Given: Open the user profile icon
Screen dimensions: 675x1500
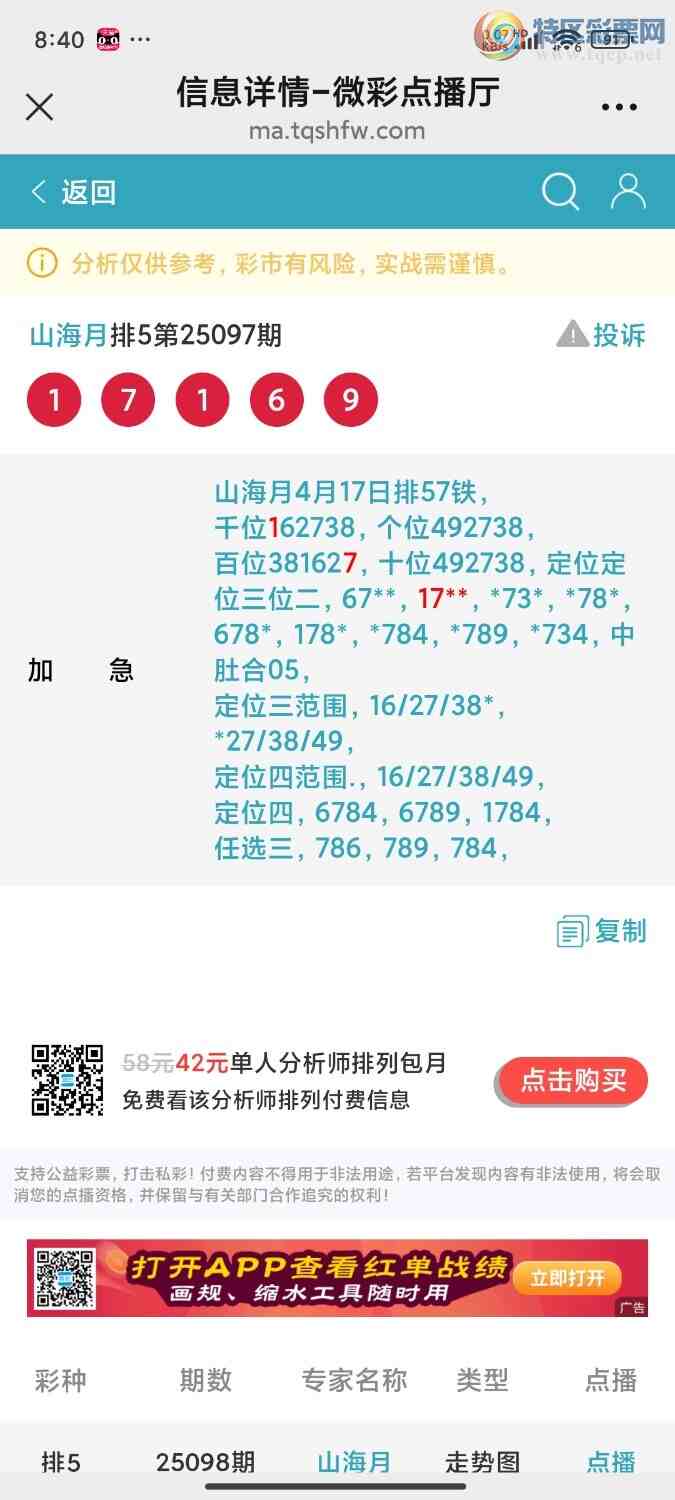Looking at the screenshot, I should tap(628, 192).
